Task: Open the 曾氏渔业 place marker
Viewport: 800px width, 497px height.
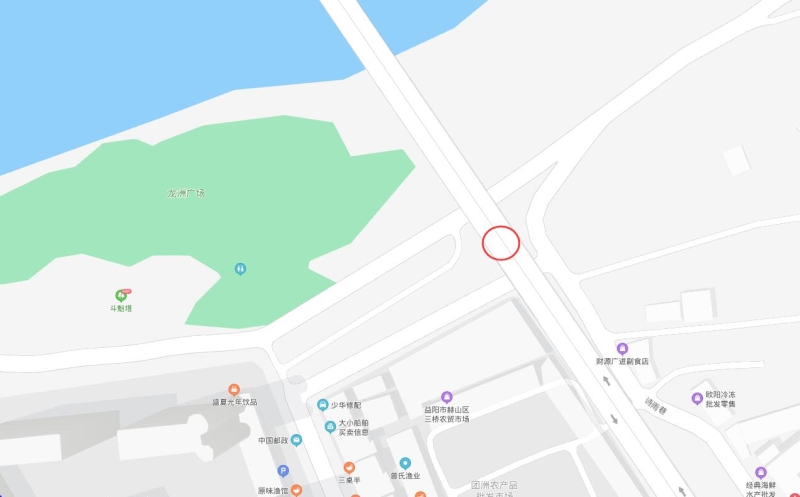Action: (x=405, y=463)
